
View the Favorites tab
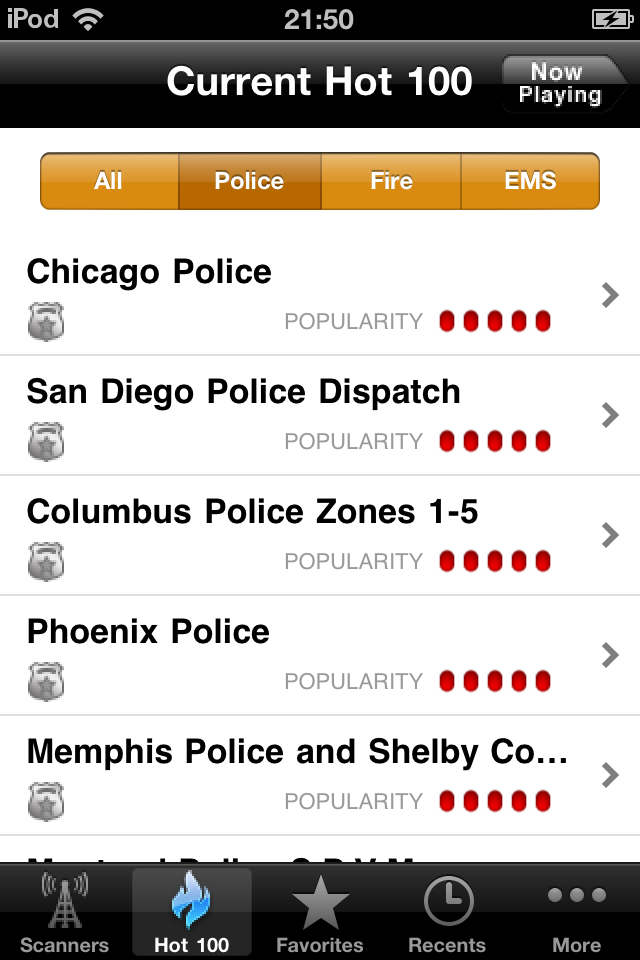click(320, 912)
